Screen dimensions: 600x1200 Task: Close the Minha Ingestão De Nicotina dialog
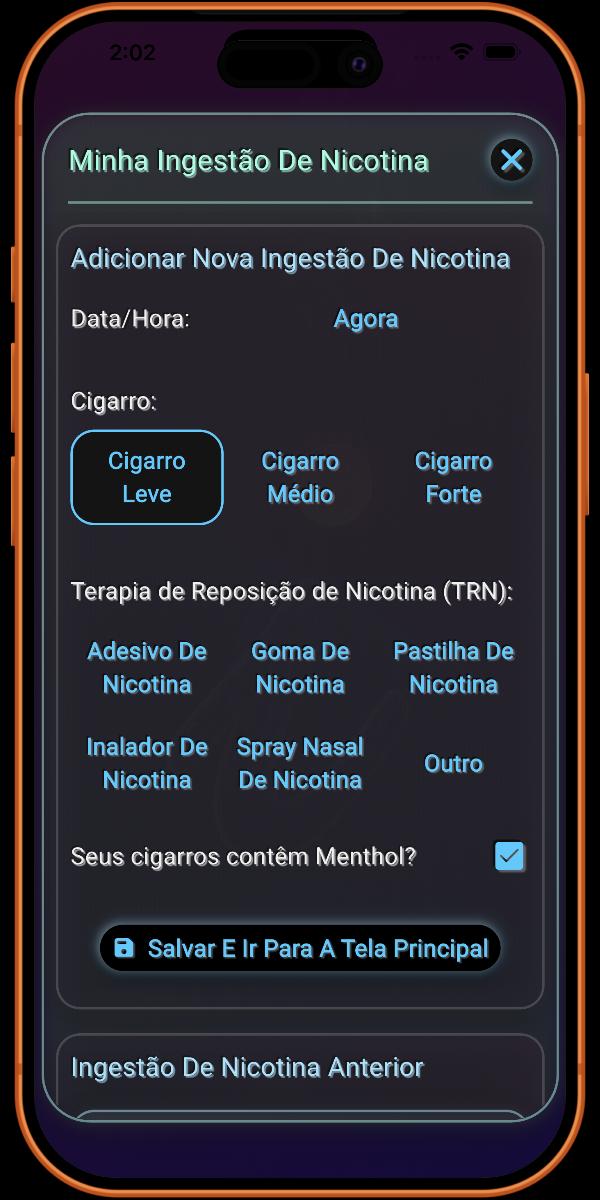(x=512, y=160)
